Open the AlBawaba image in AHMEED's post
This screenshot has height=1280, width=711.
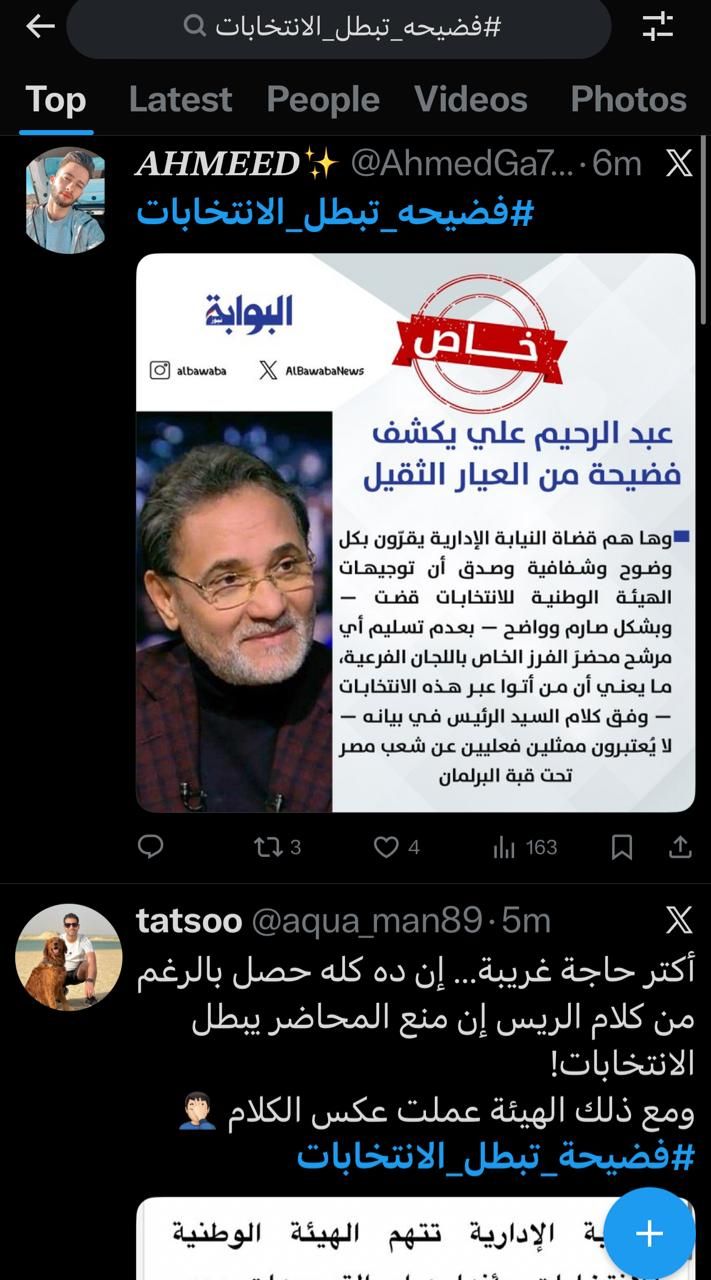(415, 532)
